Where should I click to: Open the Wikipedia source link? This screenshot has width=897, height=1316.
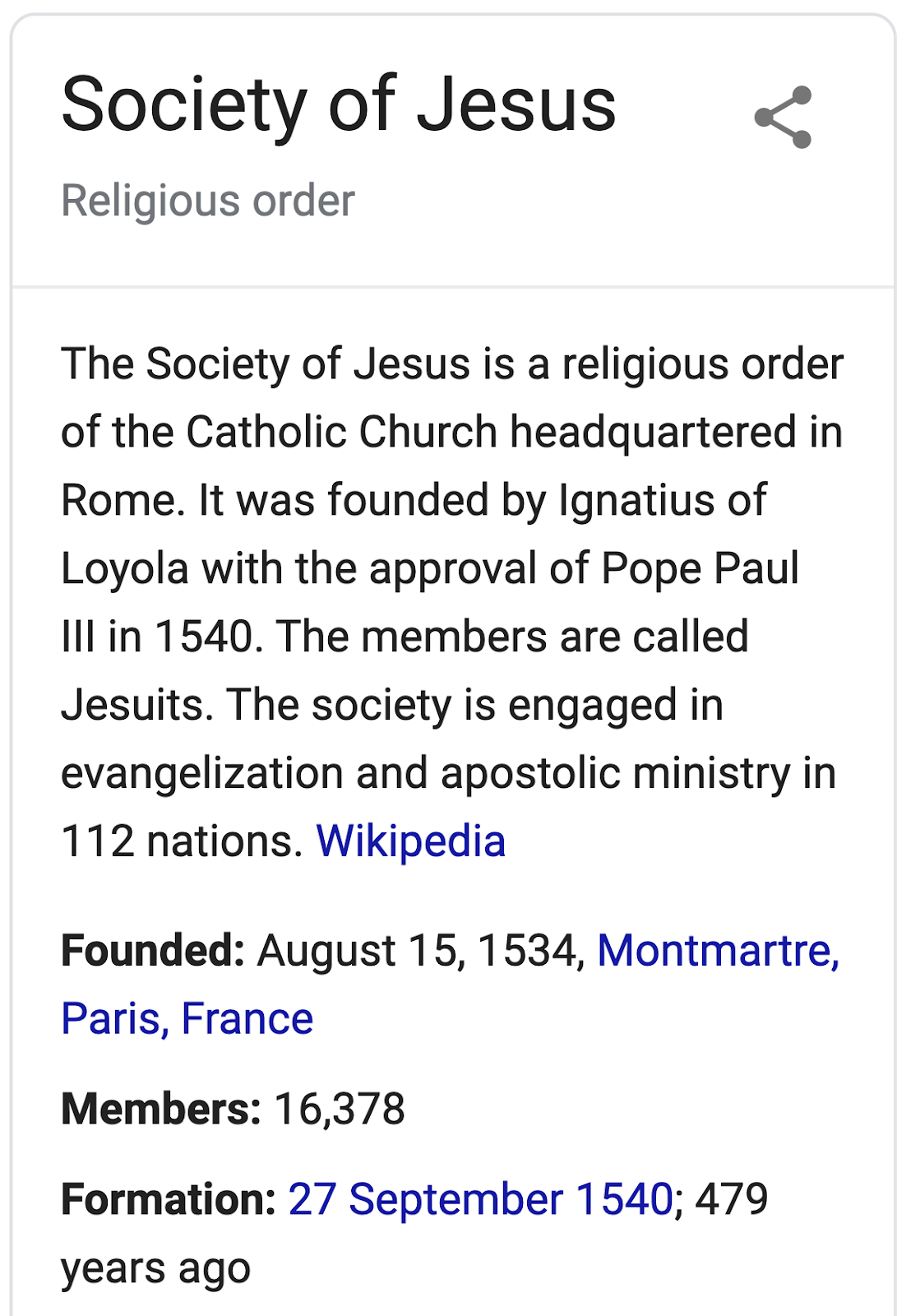(410, 841)
